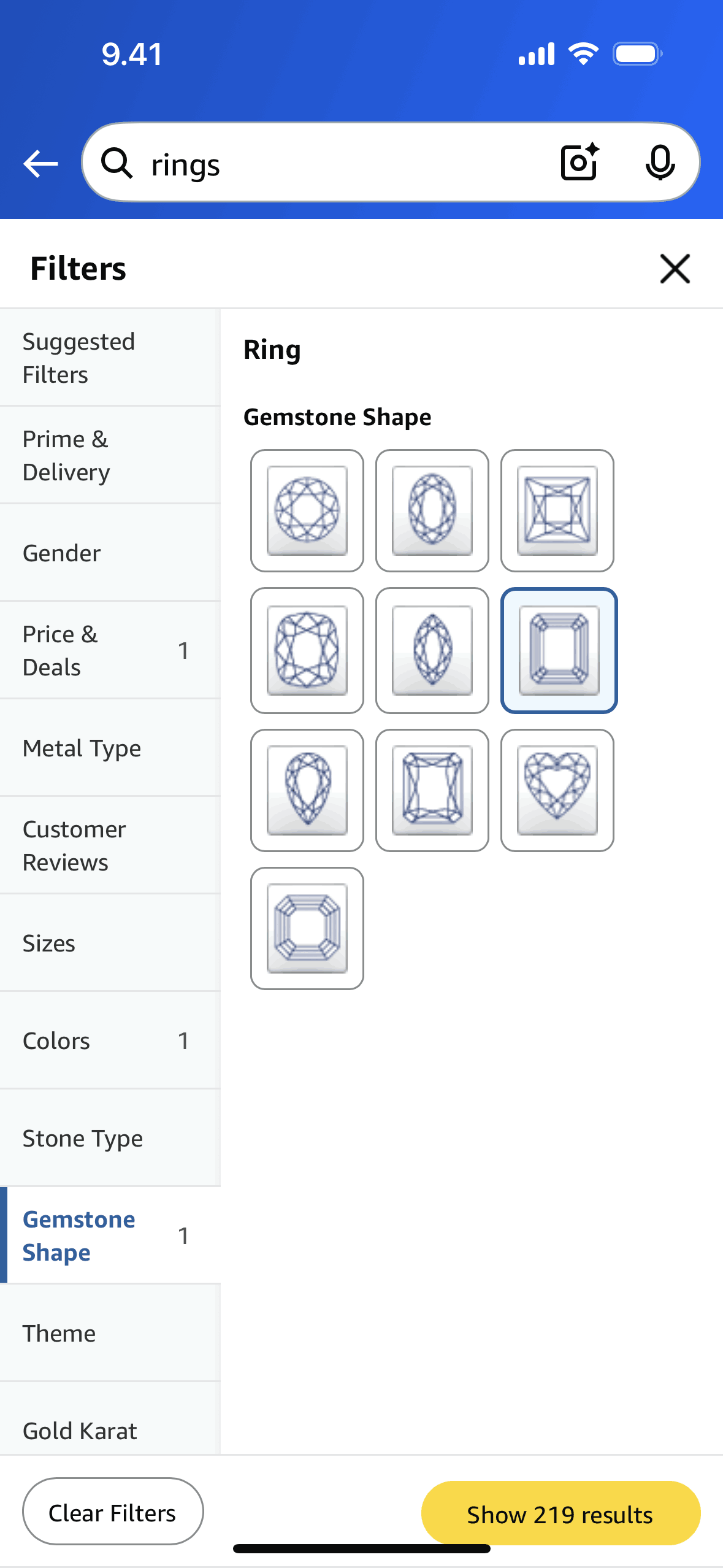Start voice search with microphone
The width and height of the screenshot is (723, 1568).
[660, 163]
